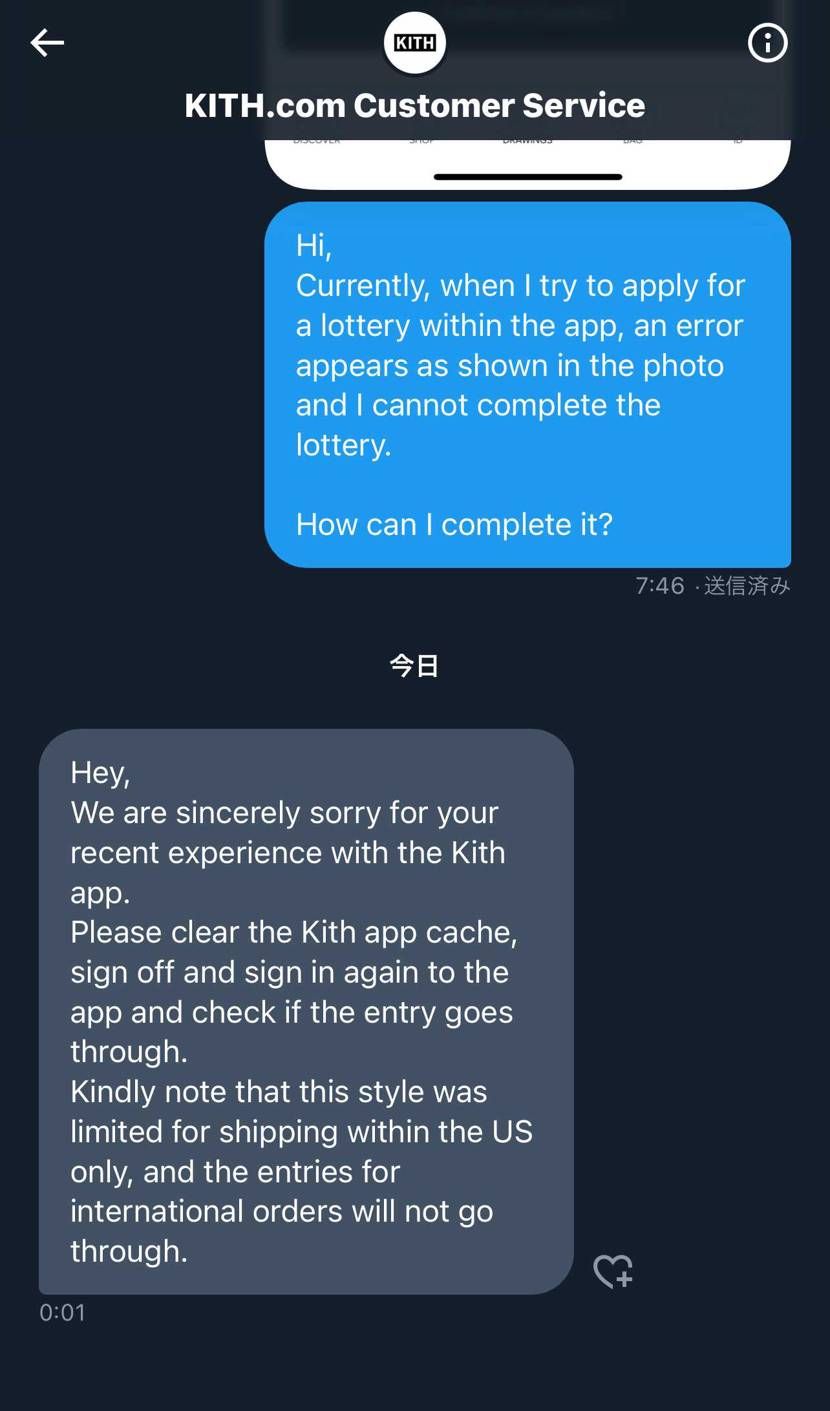Open conversation info icon
The width and height of the screenshot is (830, 1411).
(767, 43)
